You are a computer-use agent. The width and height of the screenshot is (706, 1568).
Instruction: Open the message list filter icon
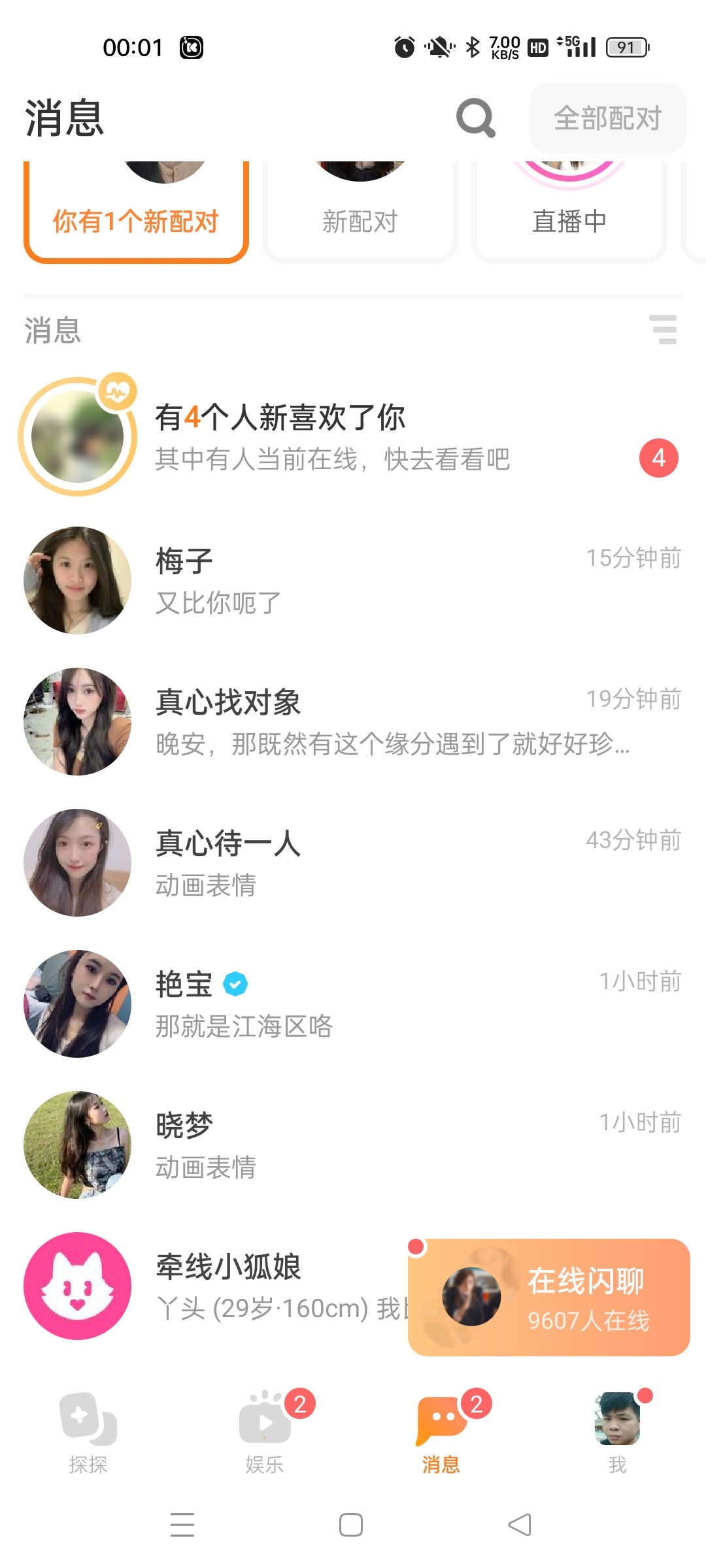click(664, 329)
